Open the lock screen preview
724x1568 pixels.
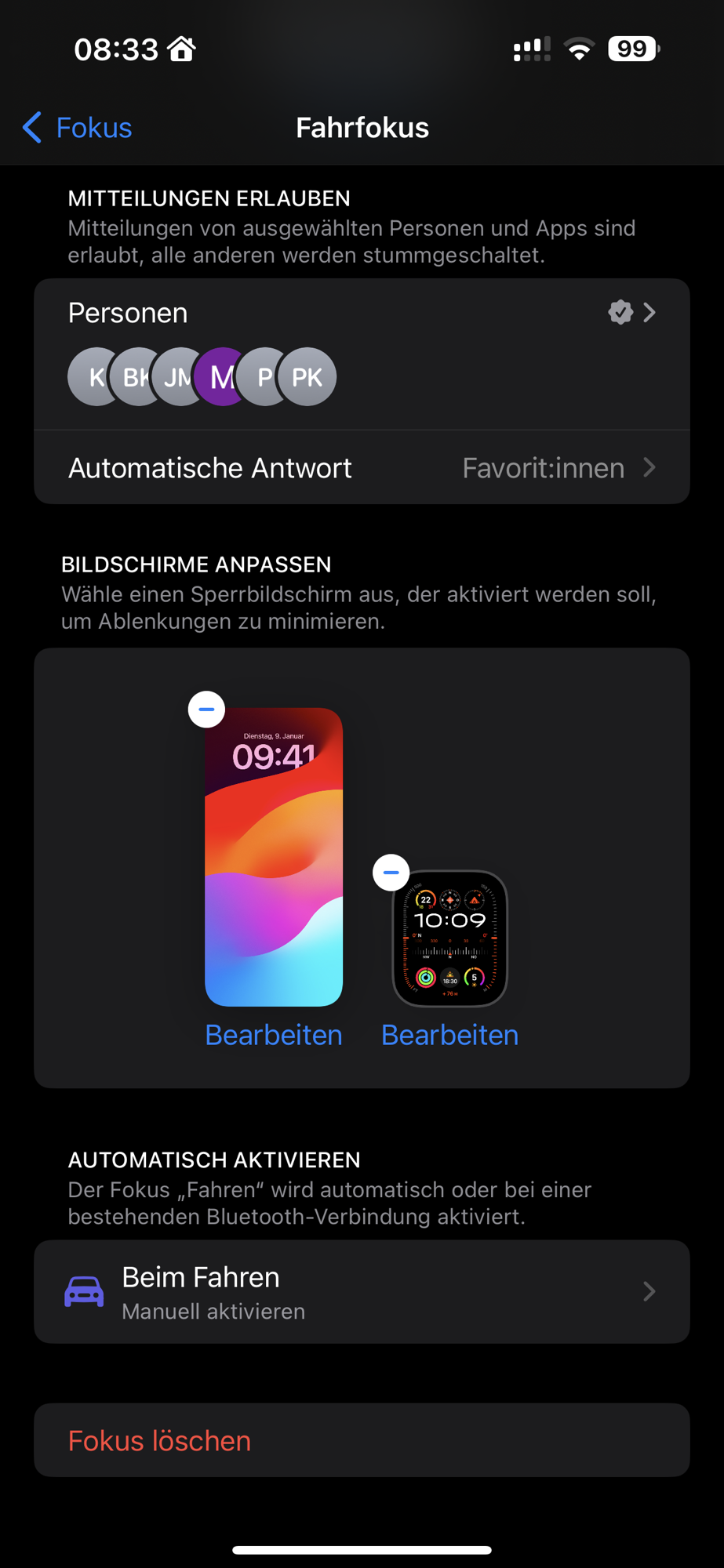point(274,857)
